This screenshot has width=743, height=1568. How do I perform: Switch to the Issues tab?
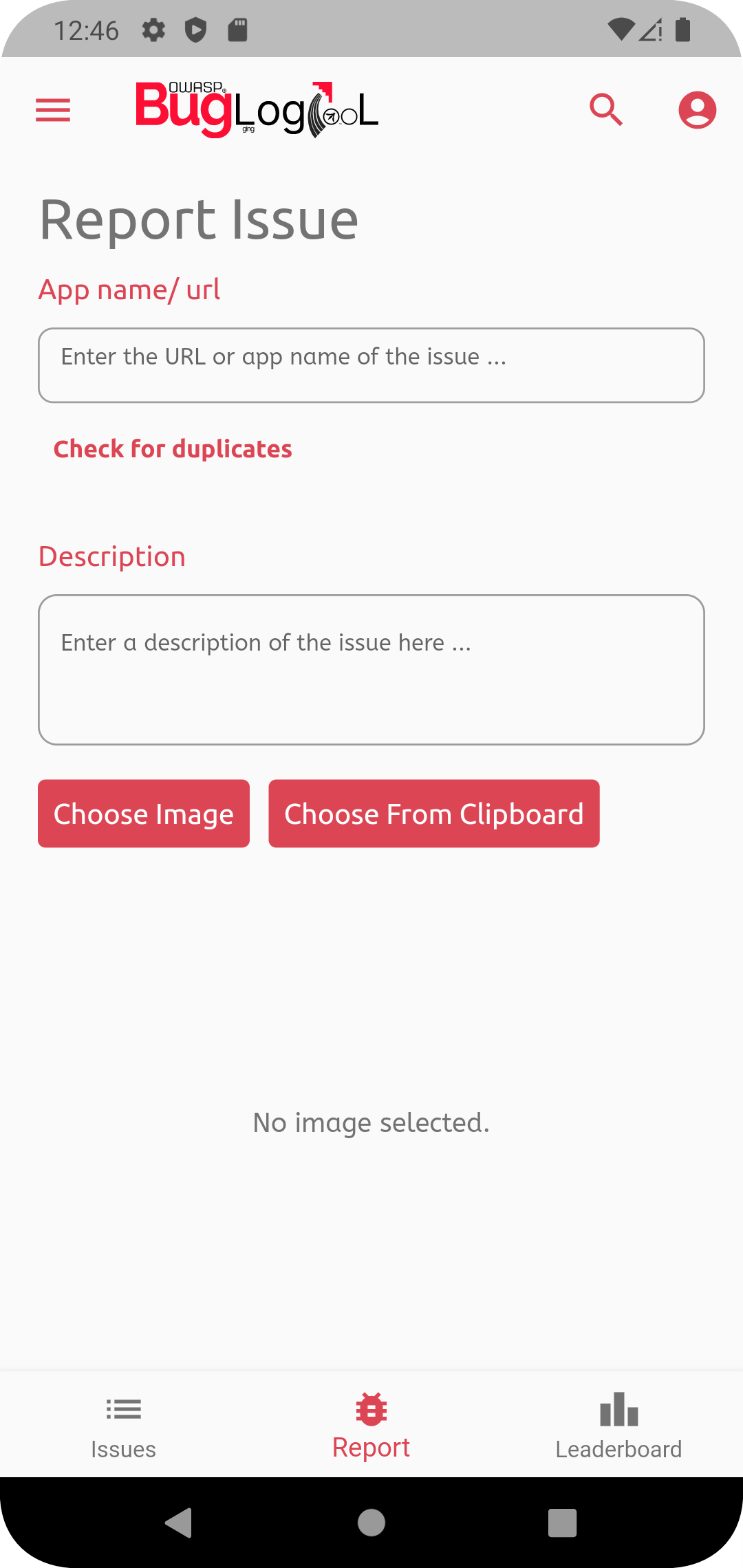pyautogui.click(x=124, y=1426)
